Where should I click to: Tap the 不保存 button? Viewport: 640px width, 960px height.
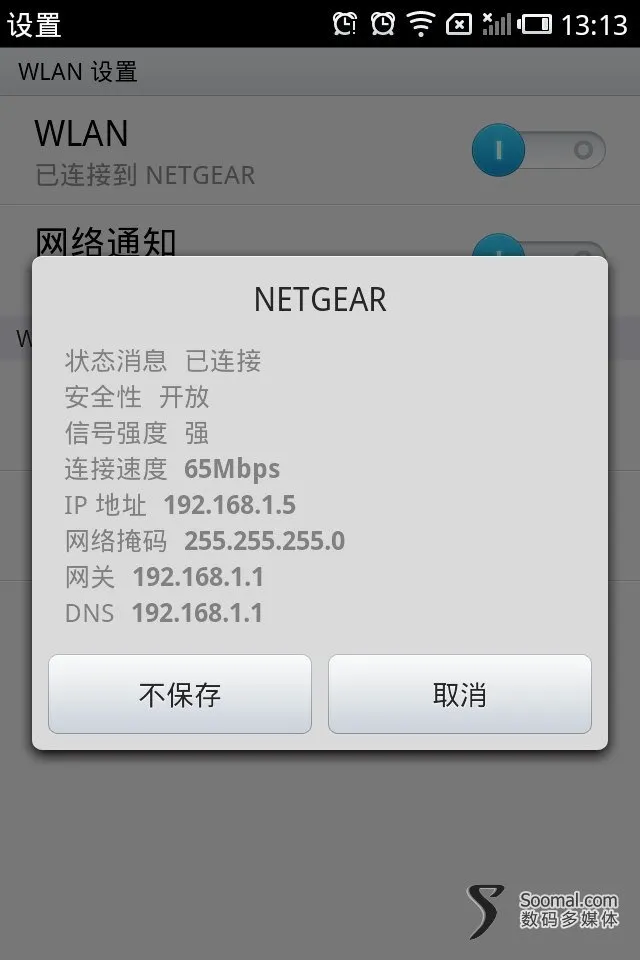pos(180,694)
